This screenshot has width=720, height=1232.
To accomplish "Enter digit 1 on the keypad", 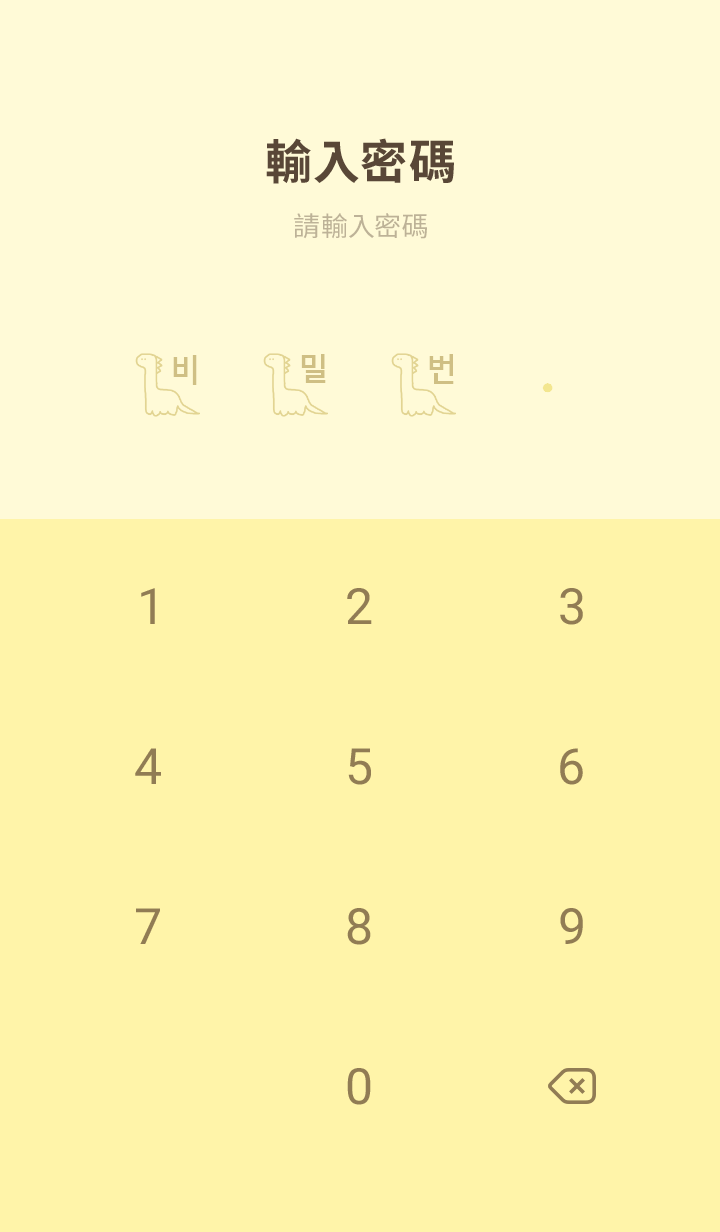I will pyautogui.click(x=149, y=607).
